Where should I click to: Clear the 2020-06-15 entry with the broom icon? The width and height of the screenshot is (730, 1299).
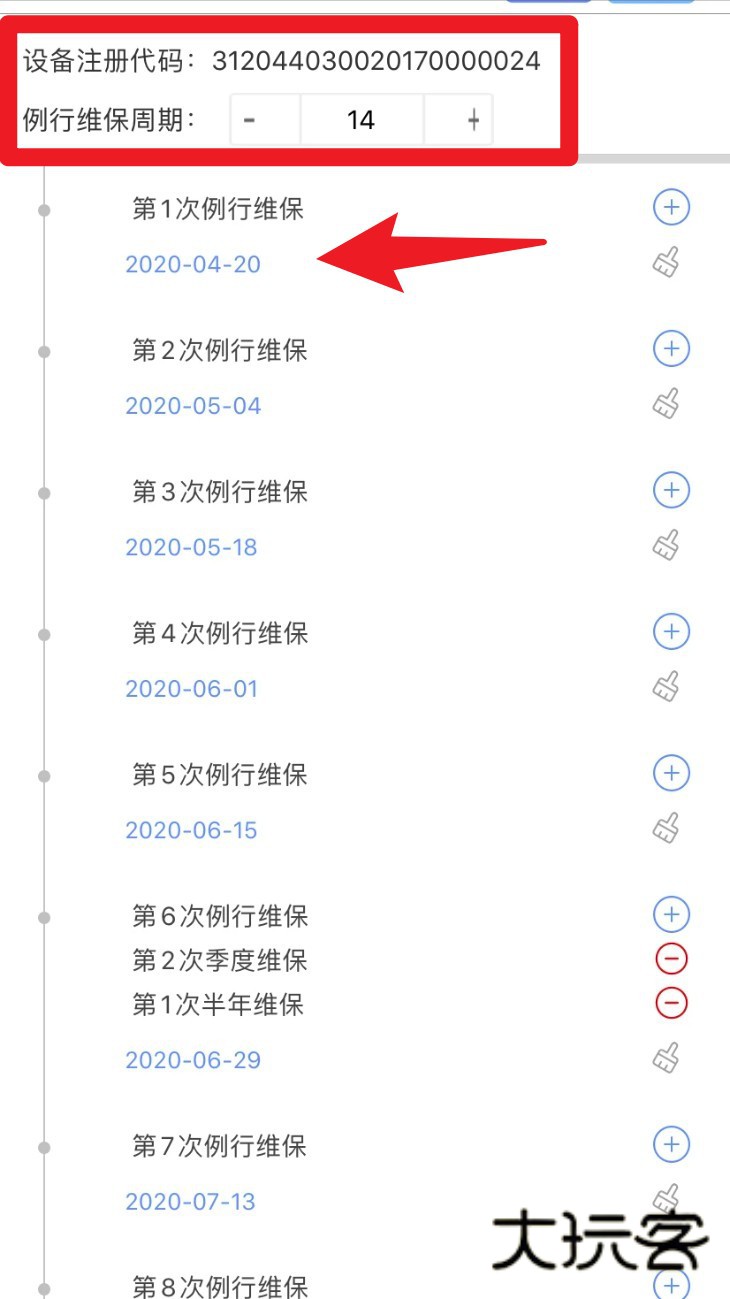[x=667, y=829]
